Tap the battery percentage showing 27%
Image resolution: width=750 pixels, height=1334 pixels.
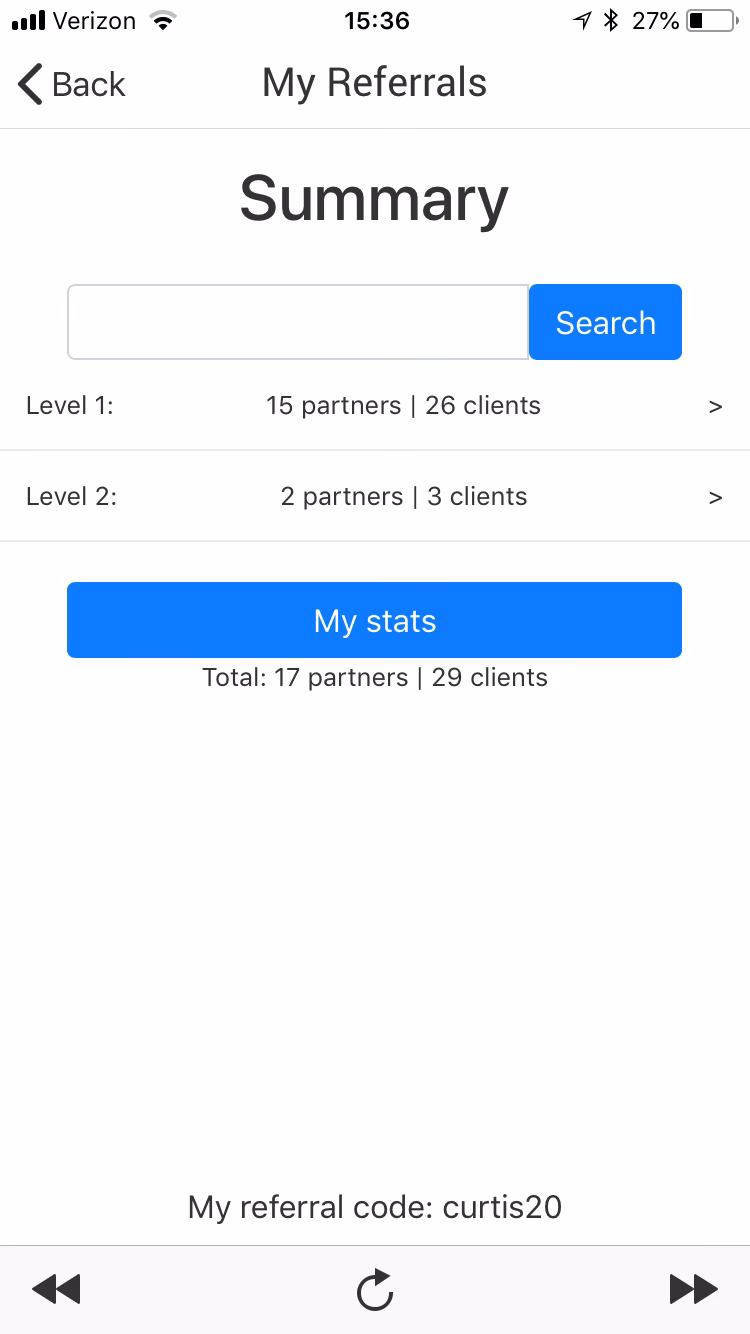pos(655,19)
